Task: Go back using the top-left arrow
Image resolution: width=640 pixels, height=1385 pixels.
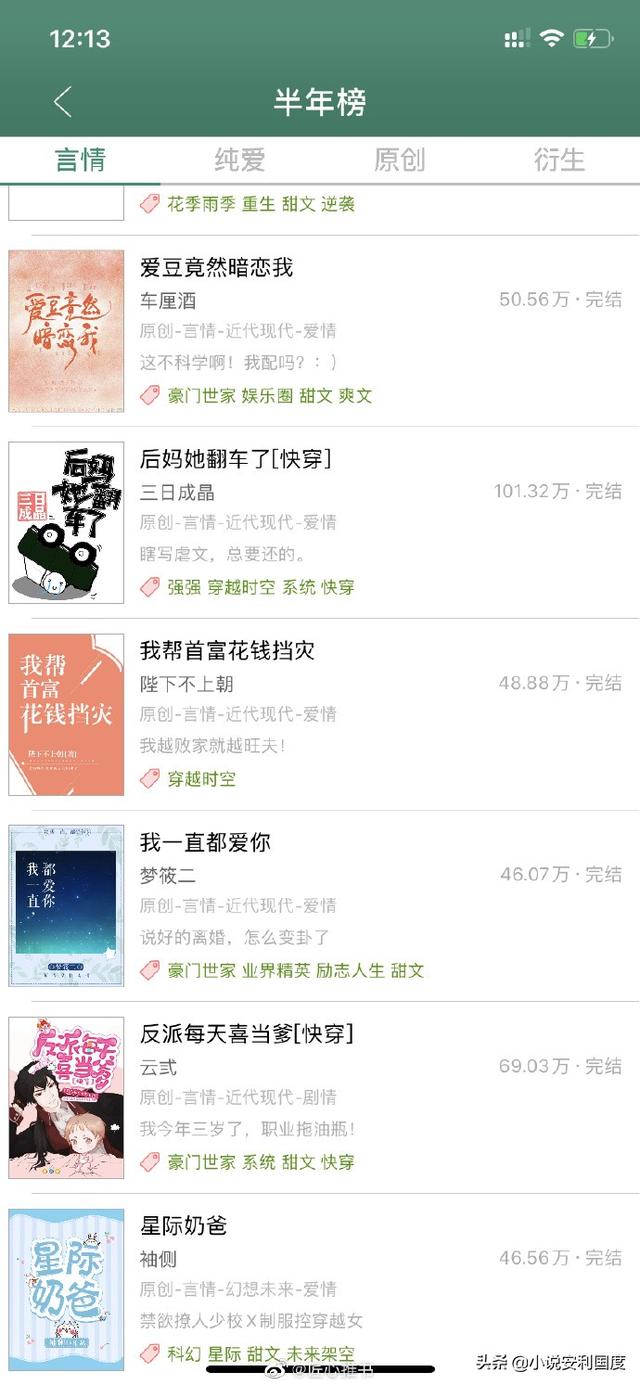Action: click(63, 102)
